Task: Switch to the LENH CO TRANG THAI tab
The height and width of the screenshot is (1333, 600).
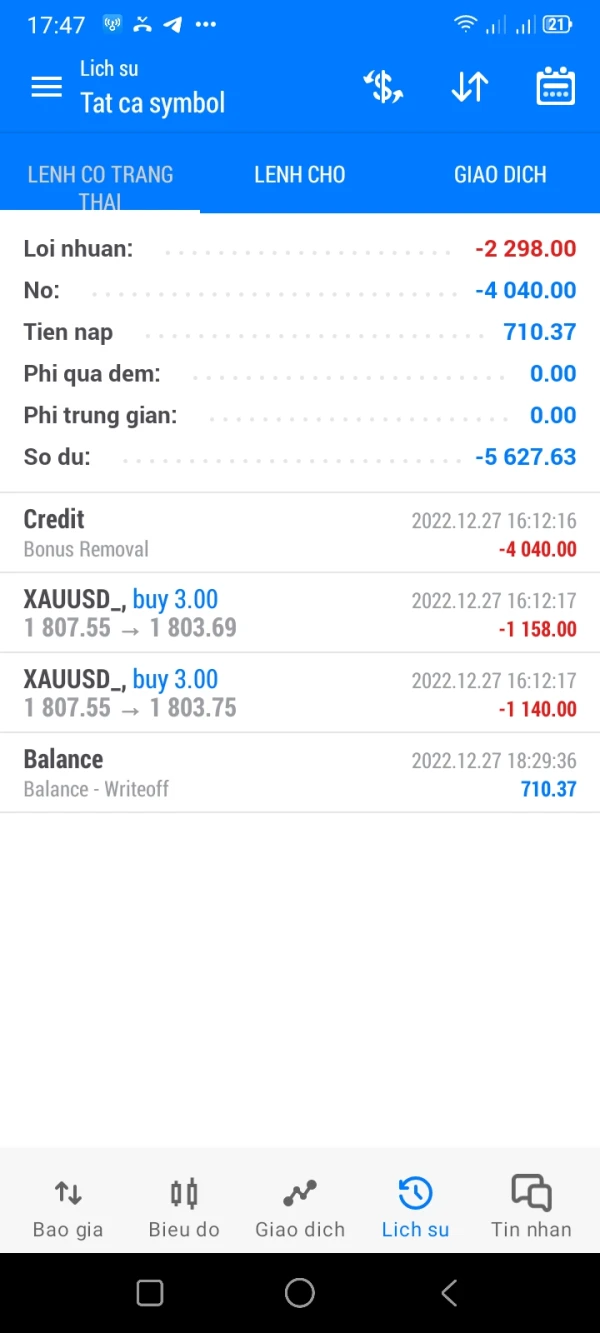Action: (x=100, y=176)
